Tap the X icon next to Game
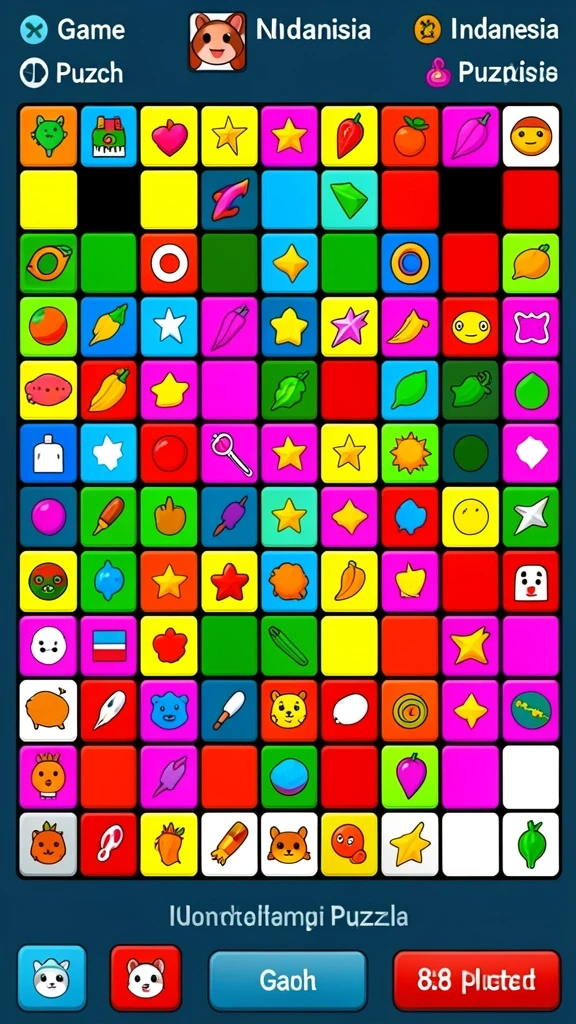576x1024 pixels. click(x=33, y=29)
